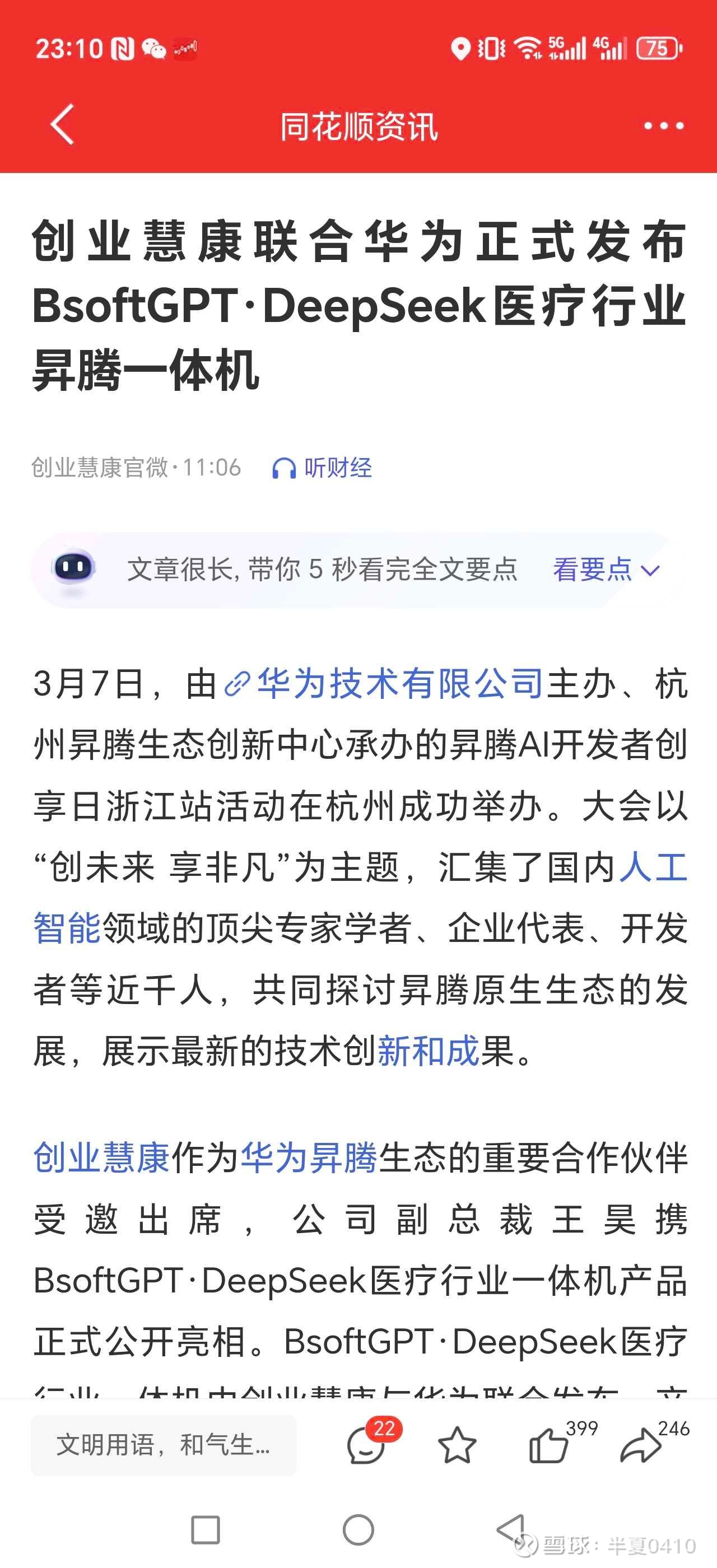This screenshot has height=1568, width=717.
Task: Collapse the AI summary banner
Action: (650, 571)
